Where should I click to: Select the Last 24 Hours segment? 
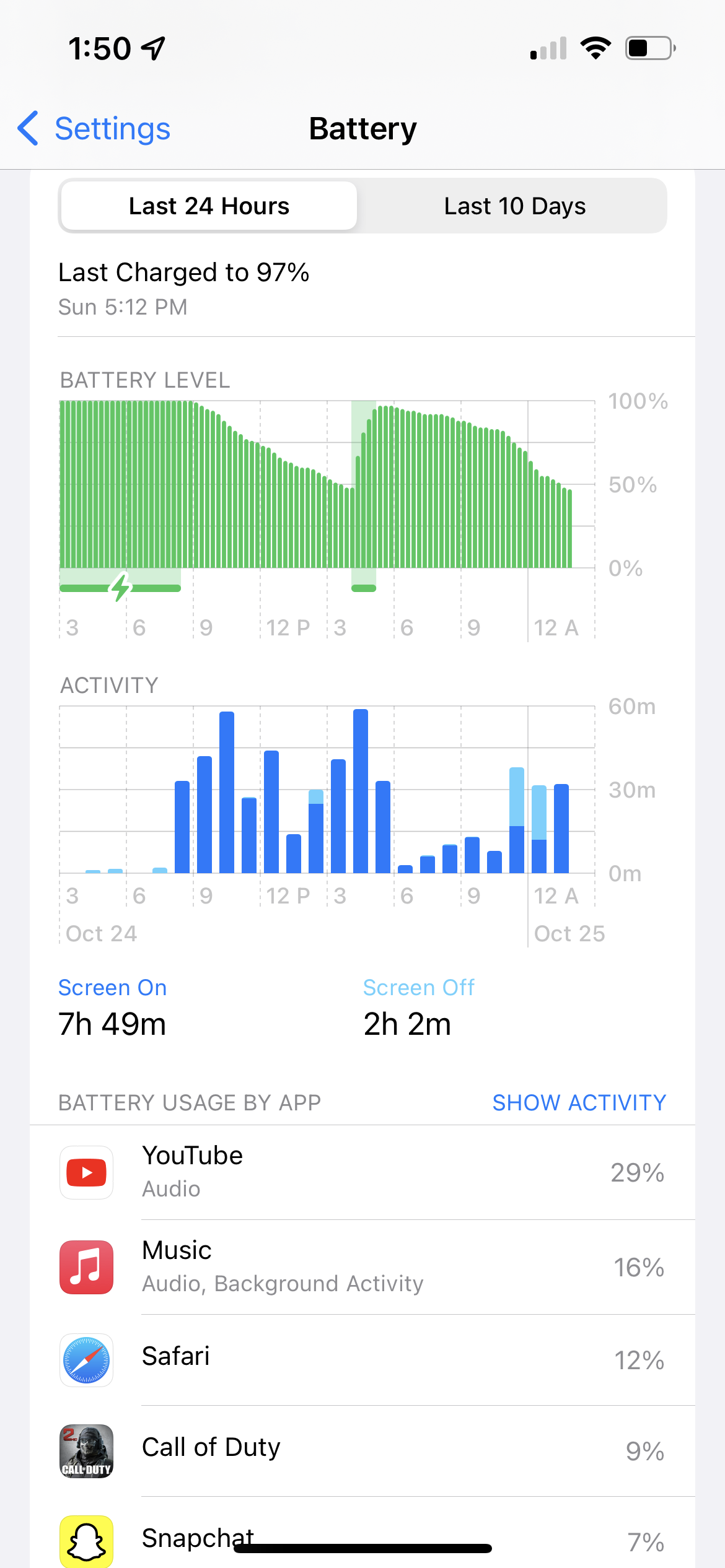(x=209, y=206)
